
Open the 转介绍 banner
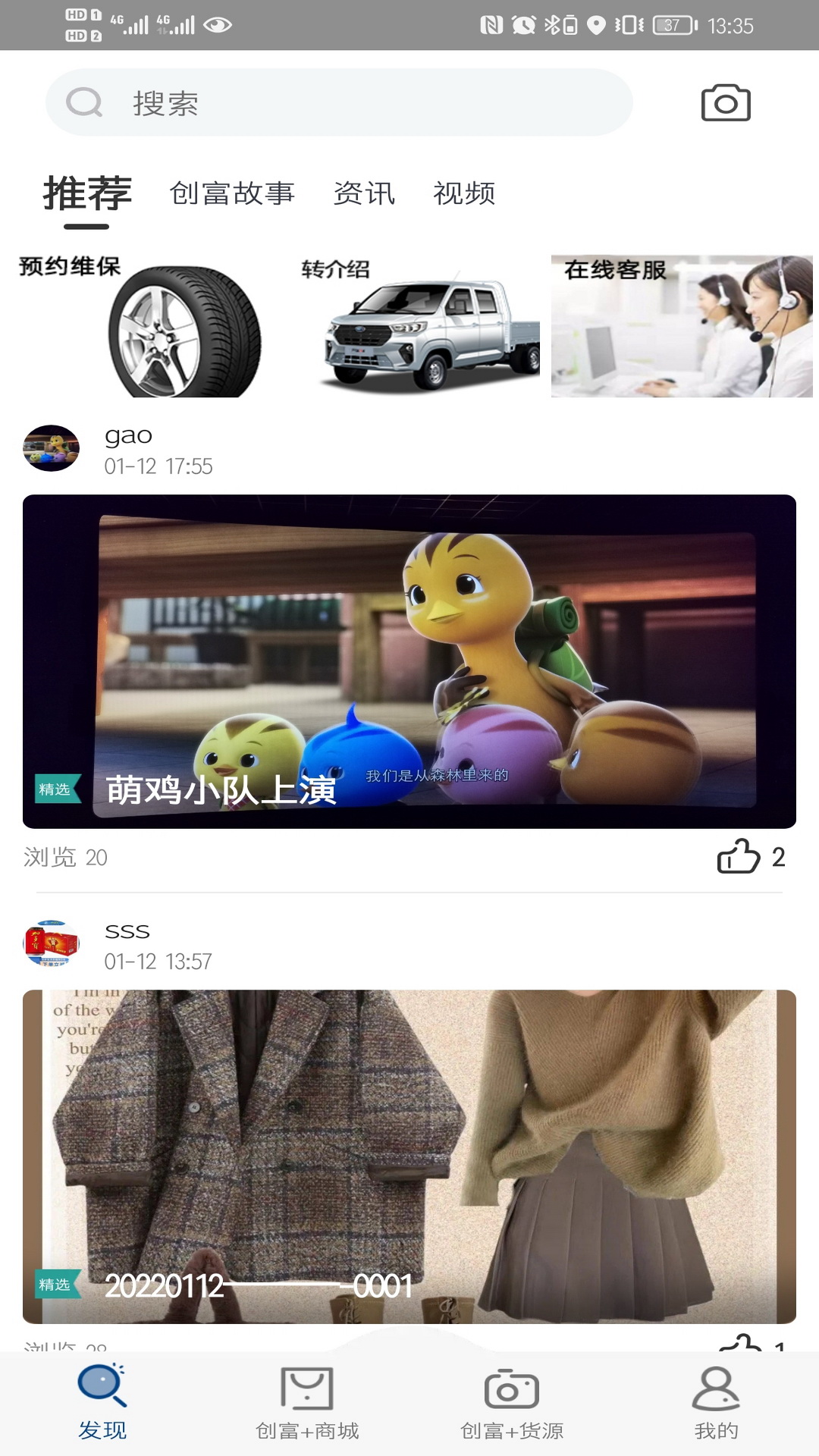[421, 326]
